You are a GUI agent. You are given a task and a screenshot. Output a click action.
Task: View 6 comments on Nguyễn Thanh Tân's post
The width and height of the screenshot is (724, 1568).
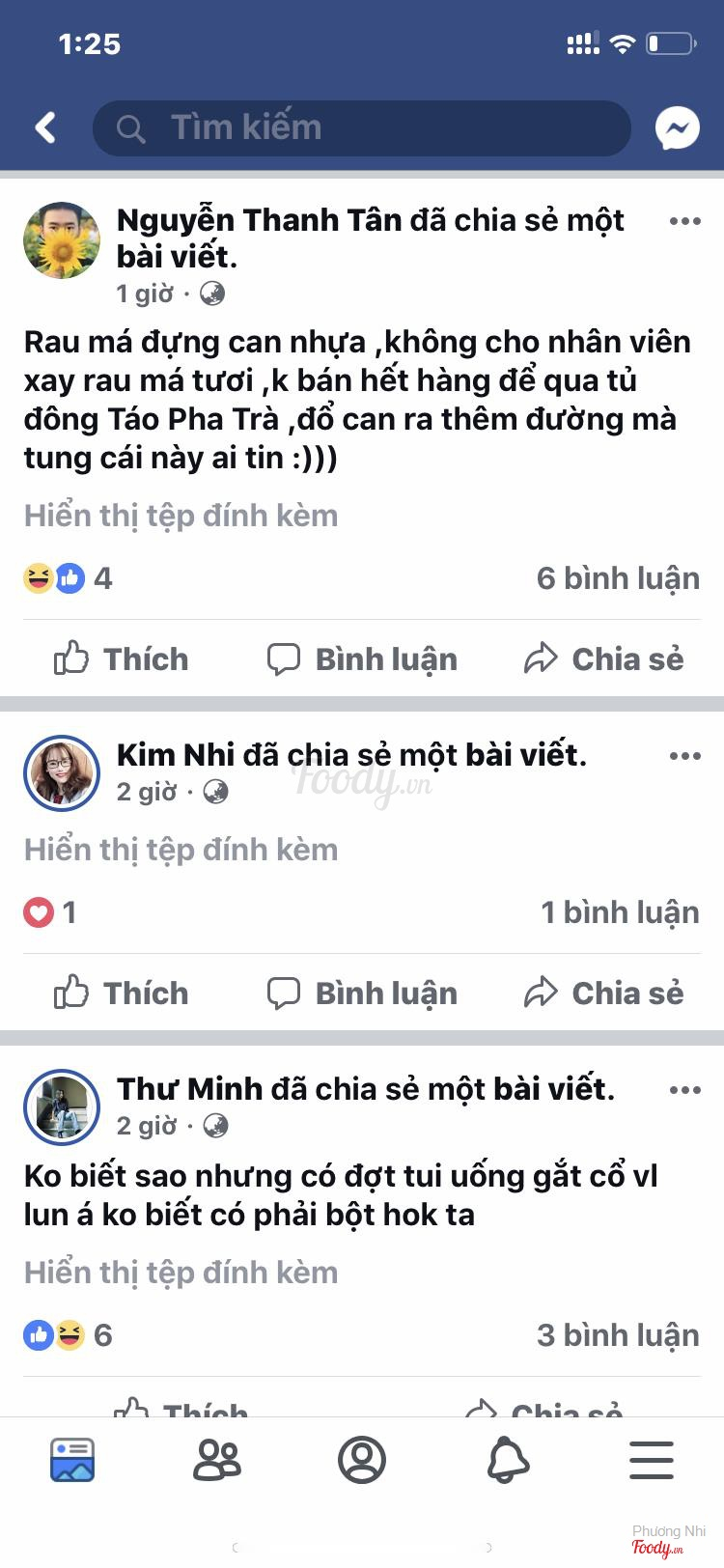click(x=617, y=578)
